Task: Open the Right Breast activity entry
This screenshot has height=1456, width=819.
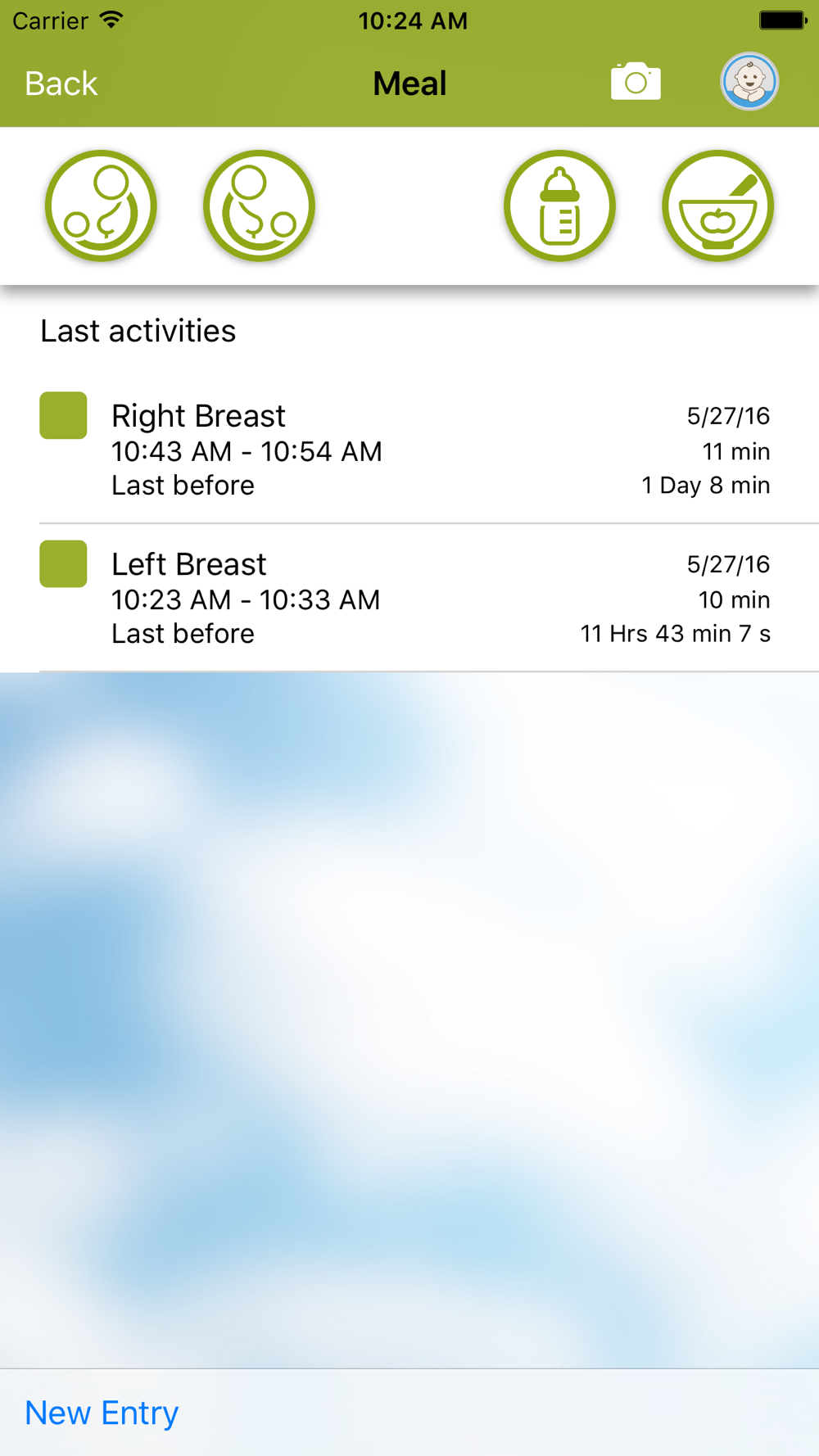Action: [409, 450]
